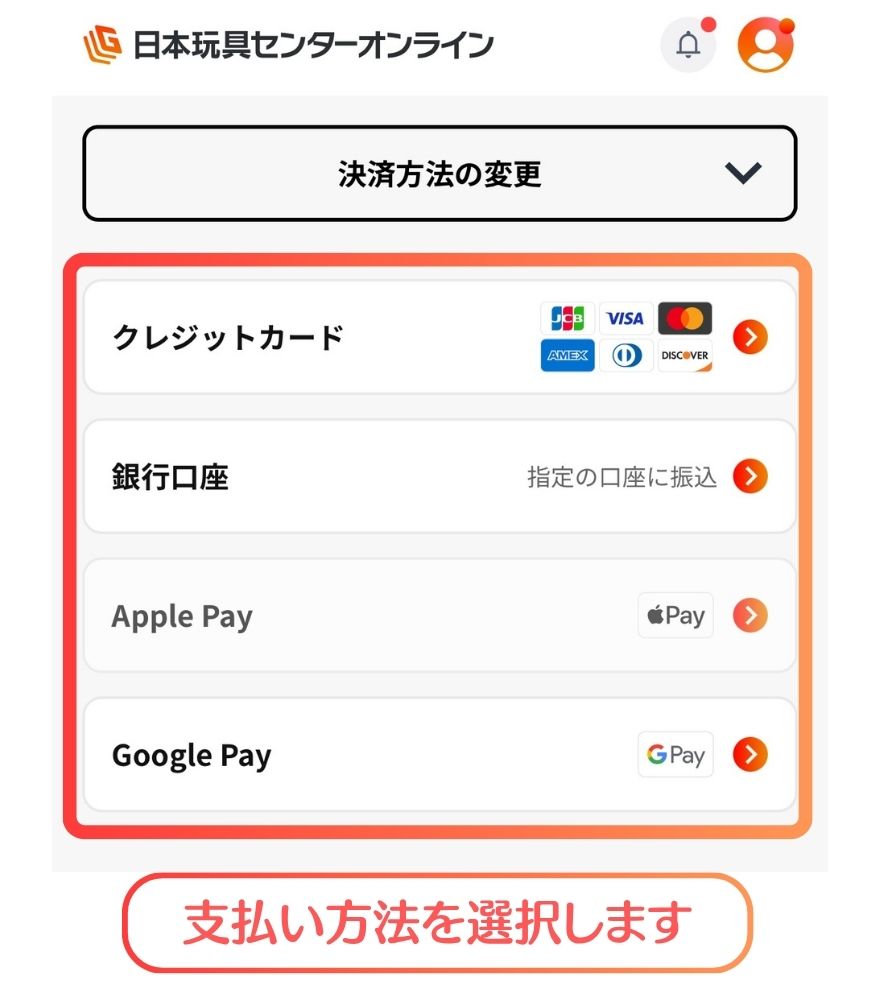Click the 日本玩具センターオンライン logo mark
The width and height of the screenshot is (880, 1000).
(100, 43)
